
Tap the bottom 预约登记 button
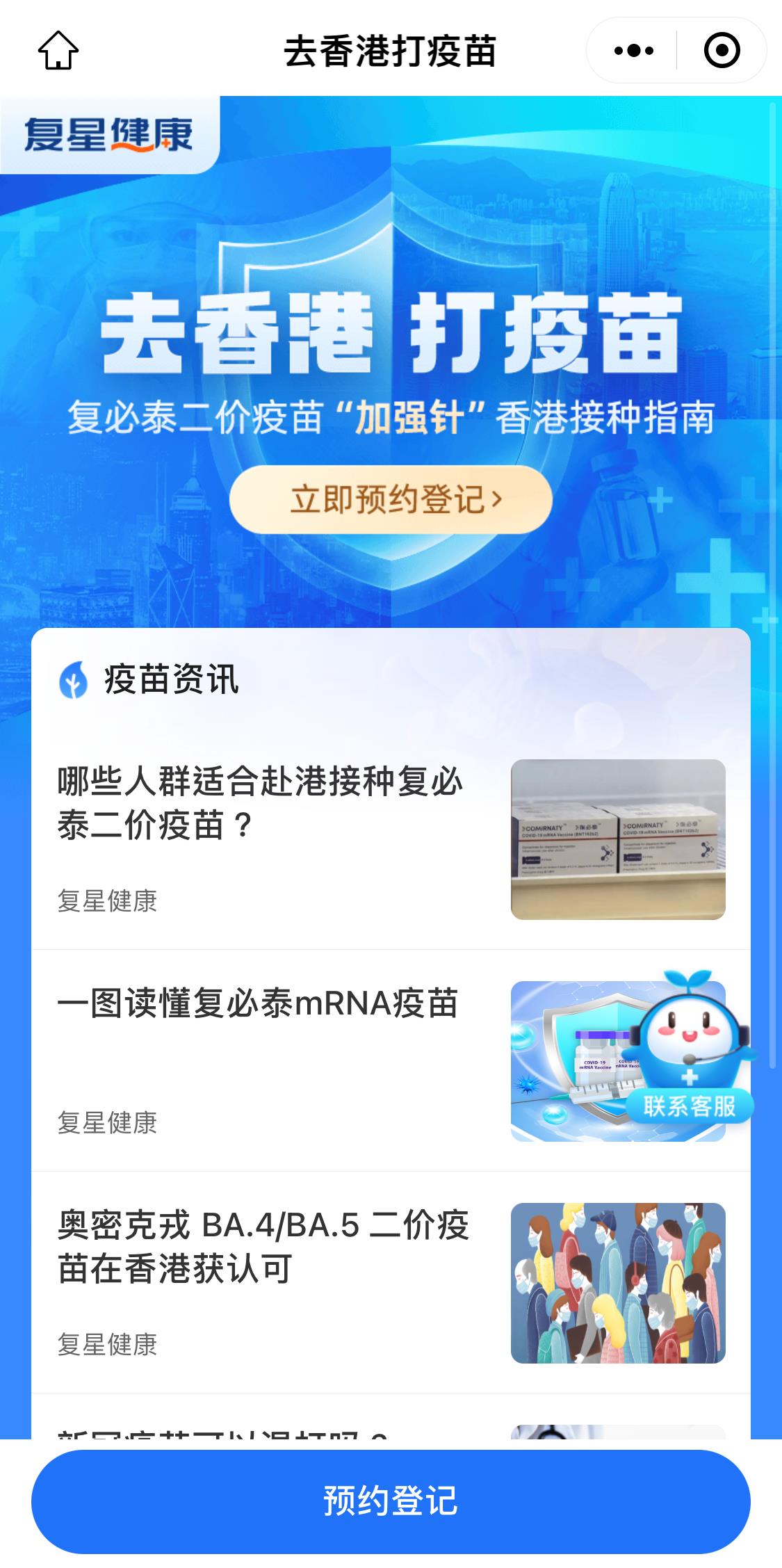tap(391, 1501)
